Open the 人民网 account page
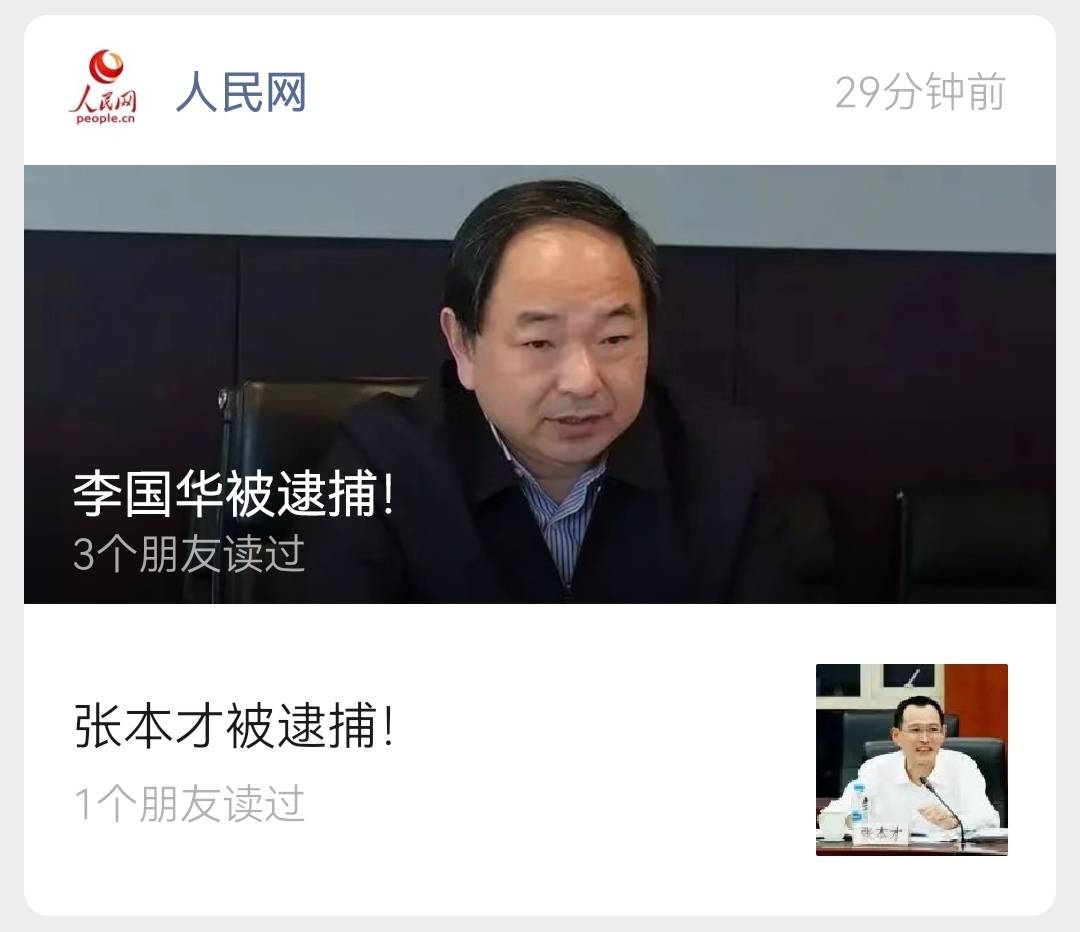 point(240,92)
